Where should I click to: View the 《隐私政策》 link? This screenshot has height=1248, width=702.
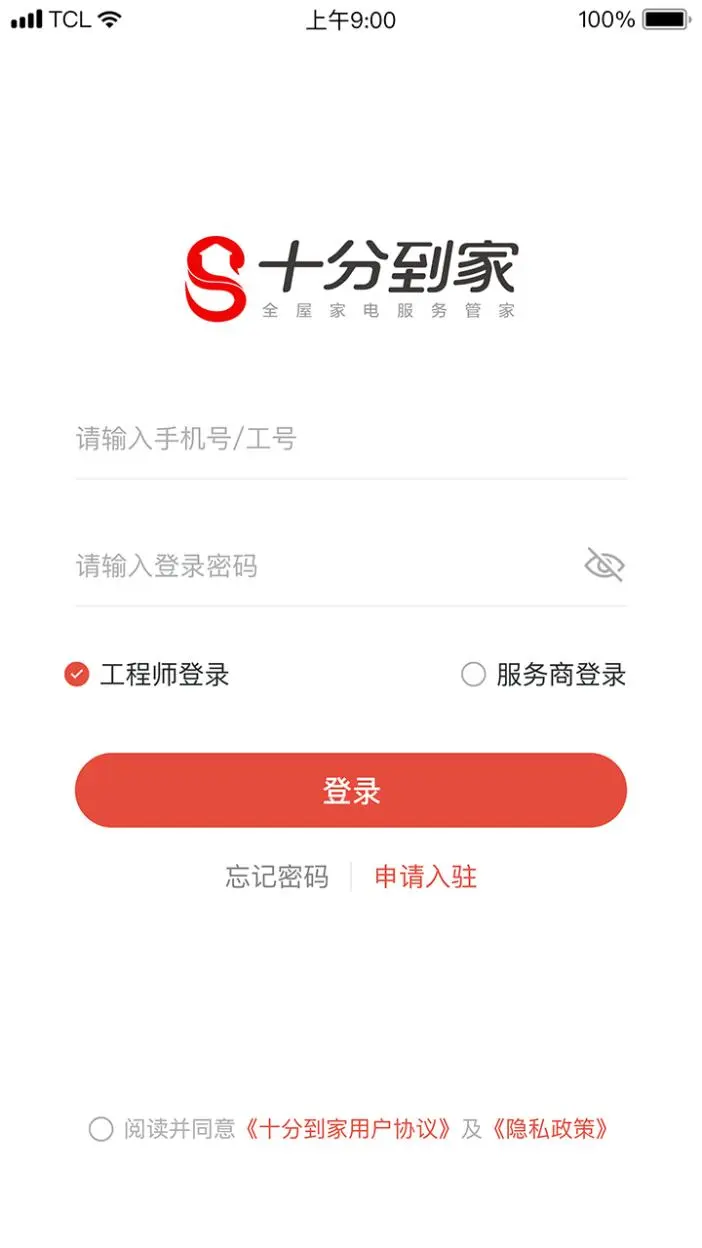click(x=551, y=1129)
